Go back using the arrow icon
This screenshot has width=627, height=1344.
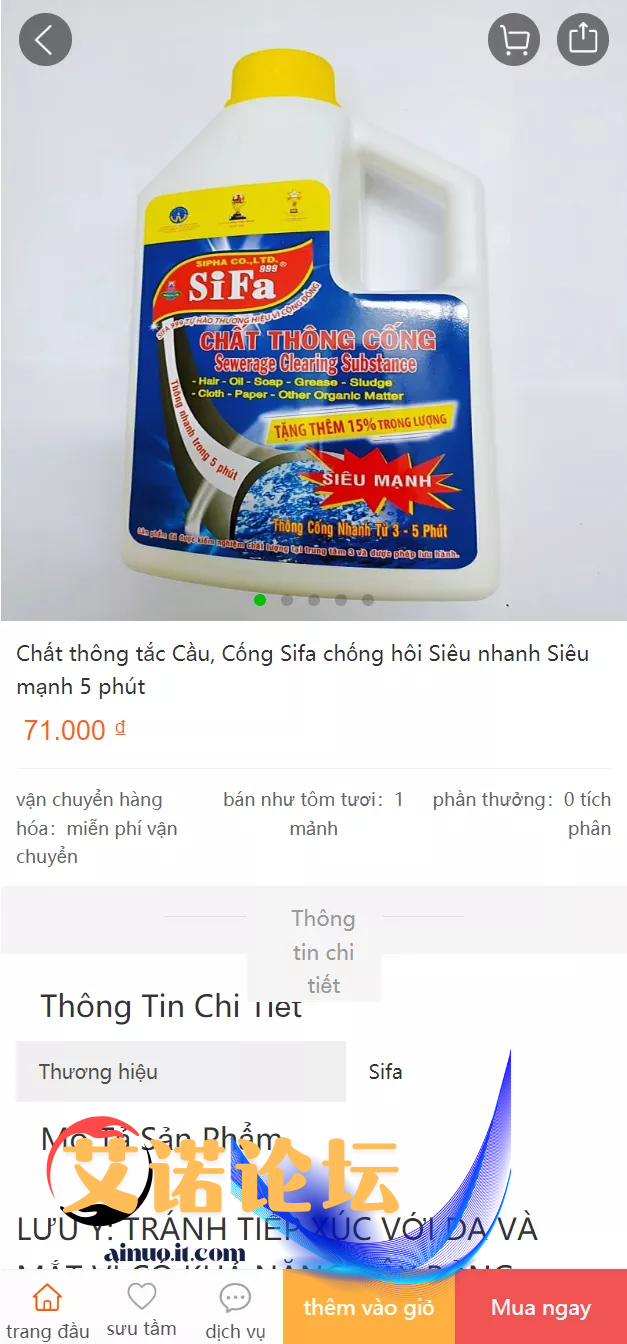(45, 40)
